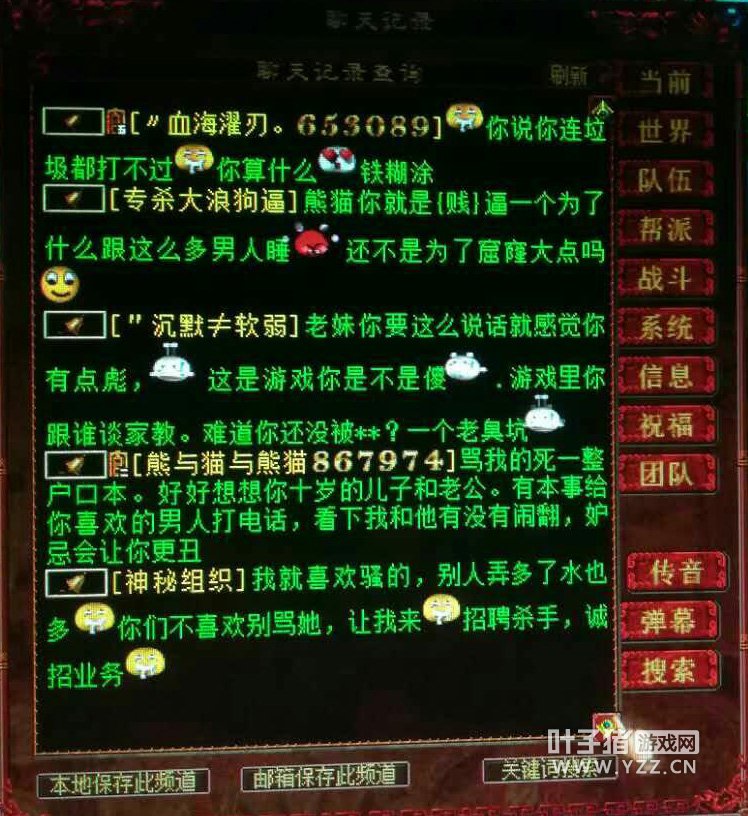The width and height of the screenshot is (748, 816).
Task: Select the 祝福 channel tab
Action: click(665, 425)
